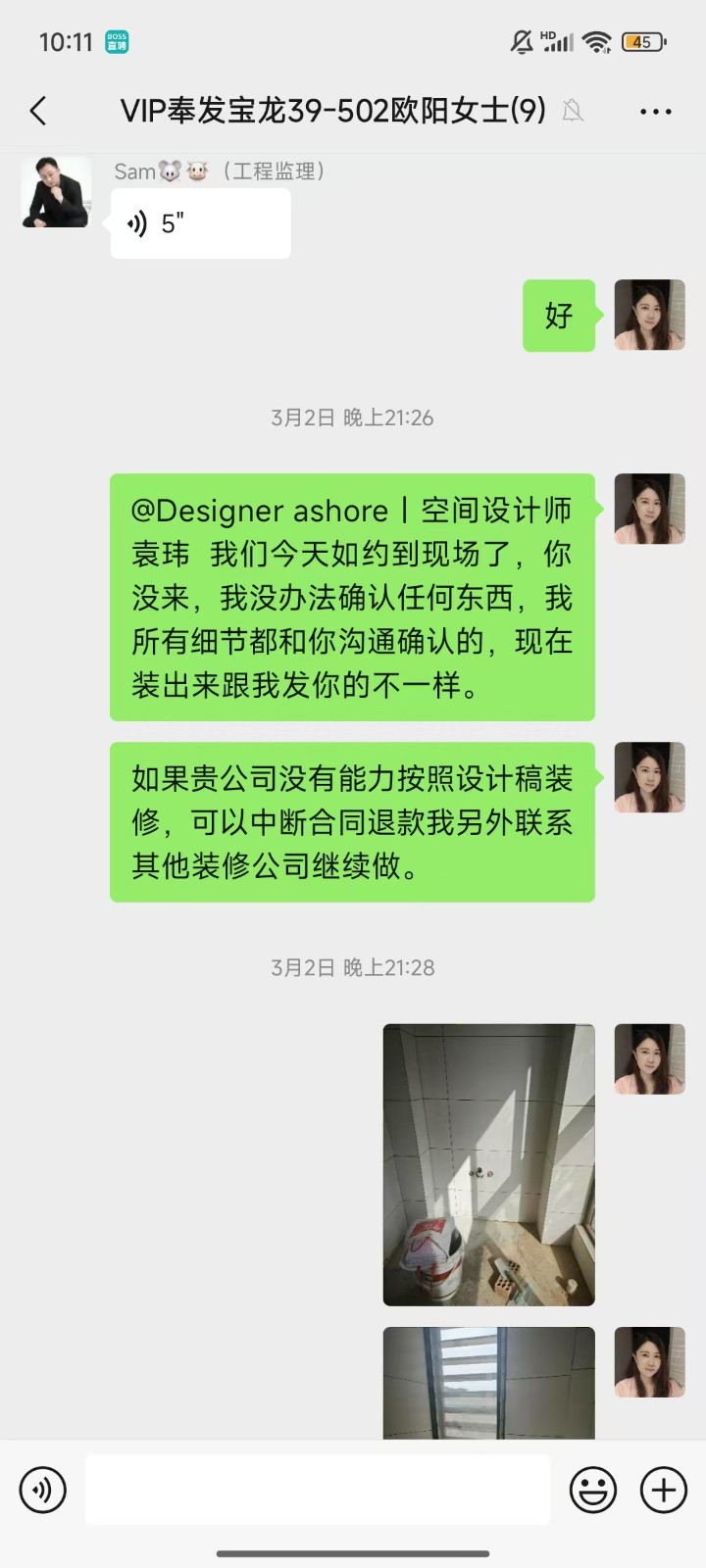Switch to voice input mode

tap(43, 1491)
